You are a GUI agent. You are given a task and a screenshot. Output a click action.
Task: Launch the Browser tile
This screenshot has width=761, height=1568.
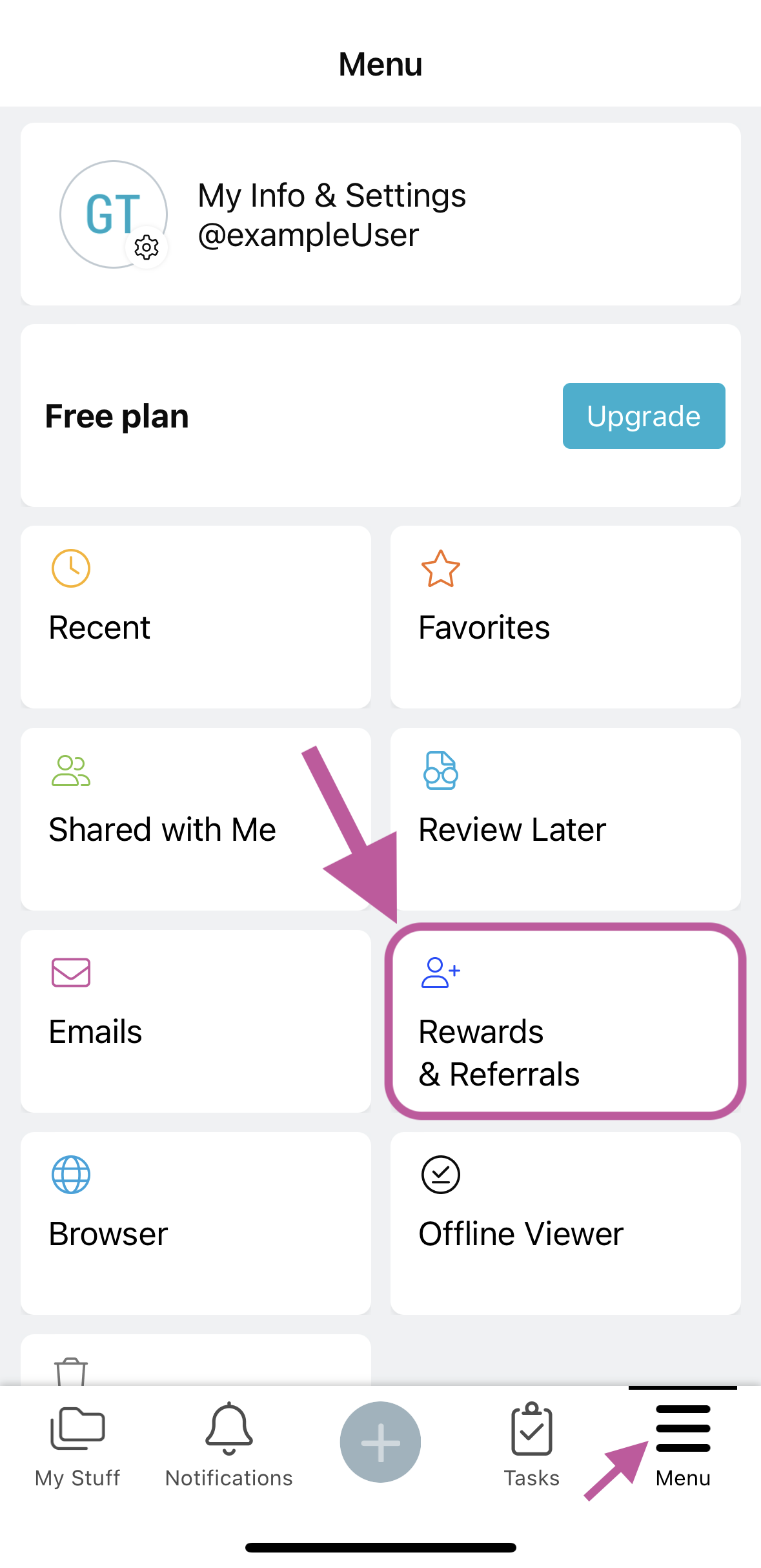coord(196,1223)
